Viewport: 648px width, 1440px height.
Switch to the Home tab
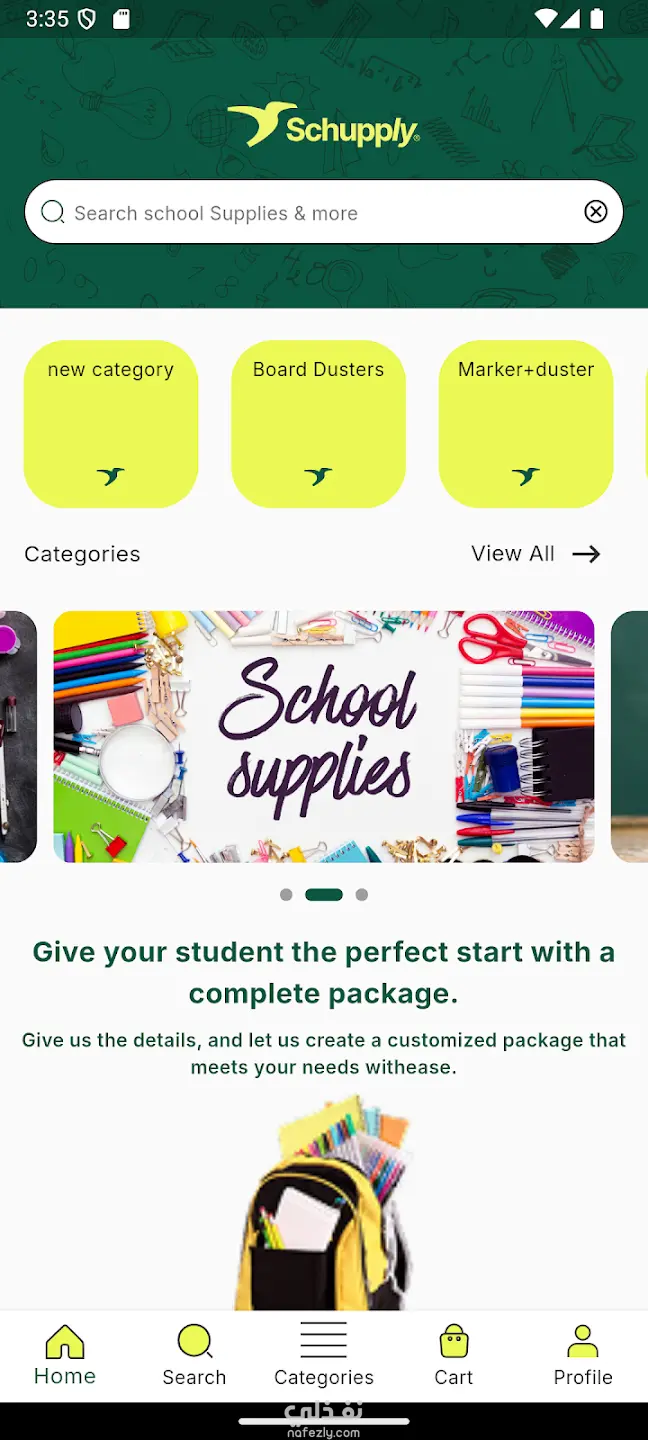click(x=65, y=1356)
